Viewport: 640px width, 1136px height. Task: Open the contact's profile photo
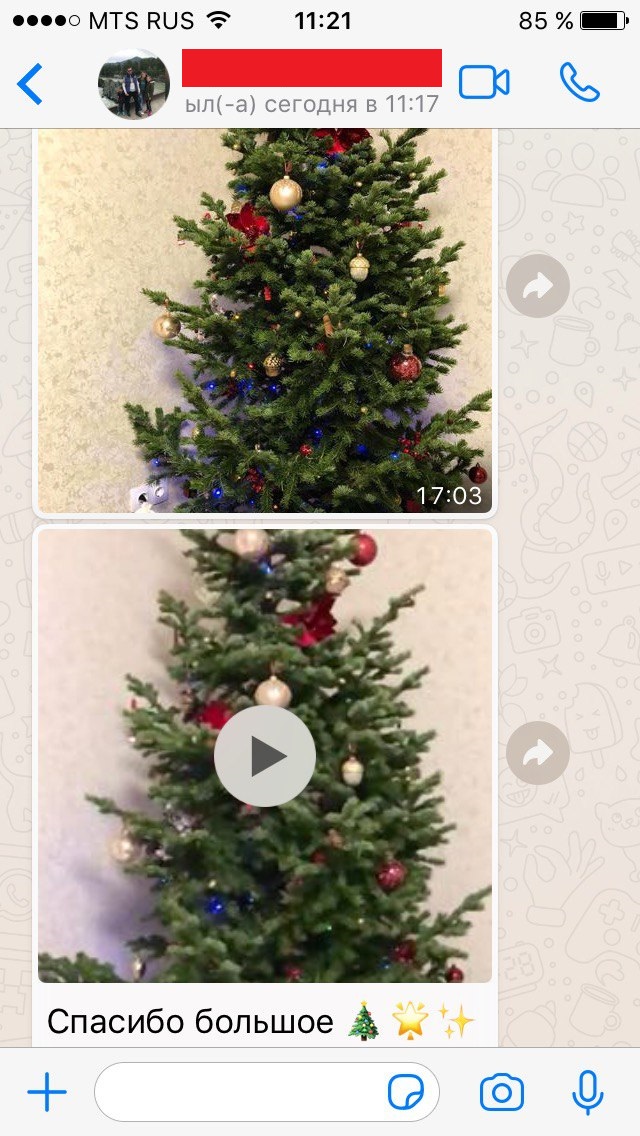(133, 84)
